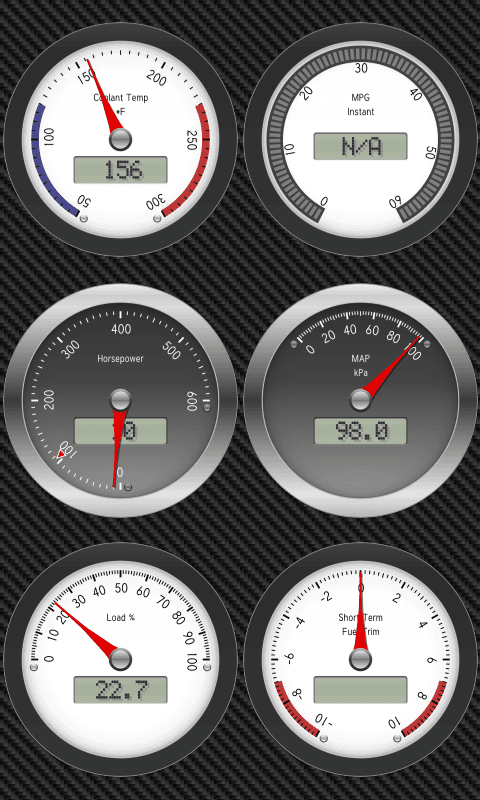Select the Load % gauge
Viewport: 480px width, 800px height.
[x=120, y=659]
